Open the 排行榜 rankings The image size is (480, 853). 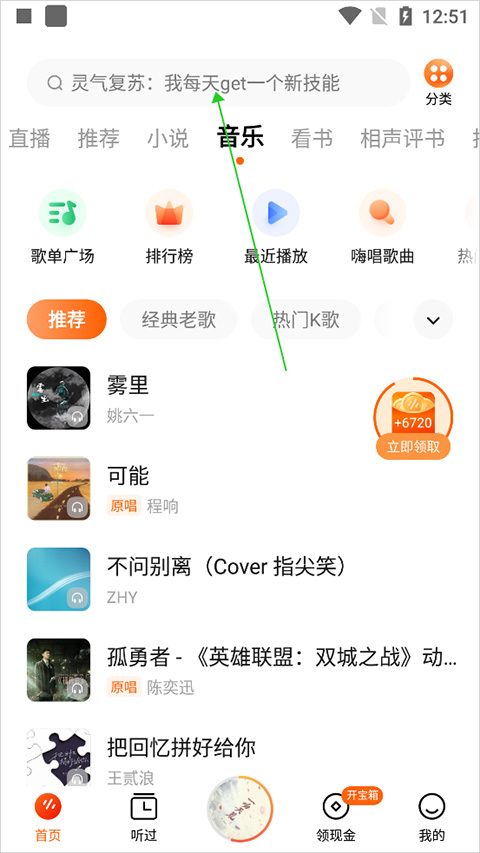click(x=169, y=227)
